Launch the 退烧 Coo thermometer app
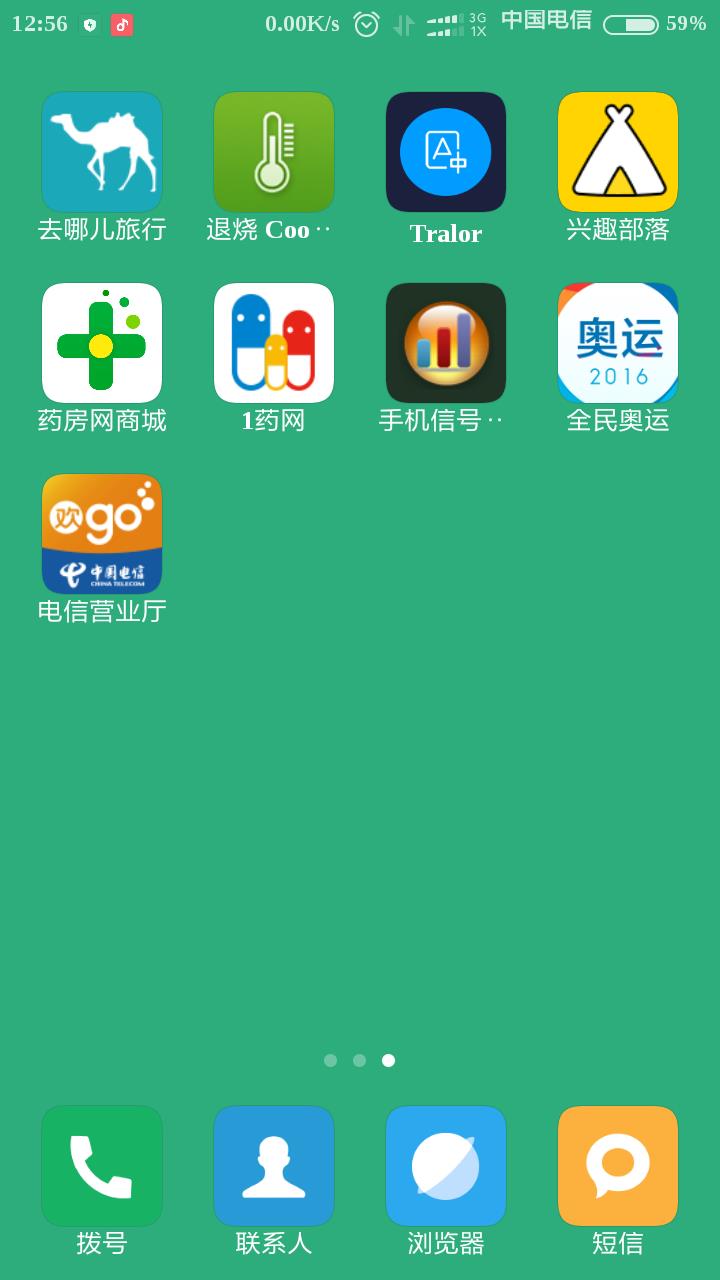 pyautogui.click(x=274, y=152)
